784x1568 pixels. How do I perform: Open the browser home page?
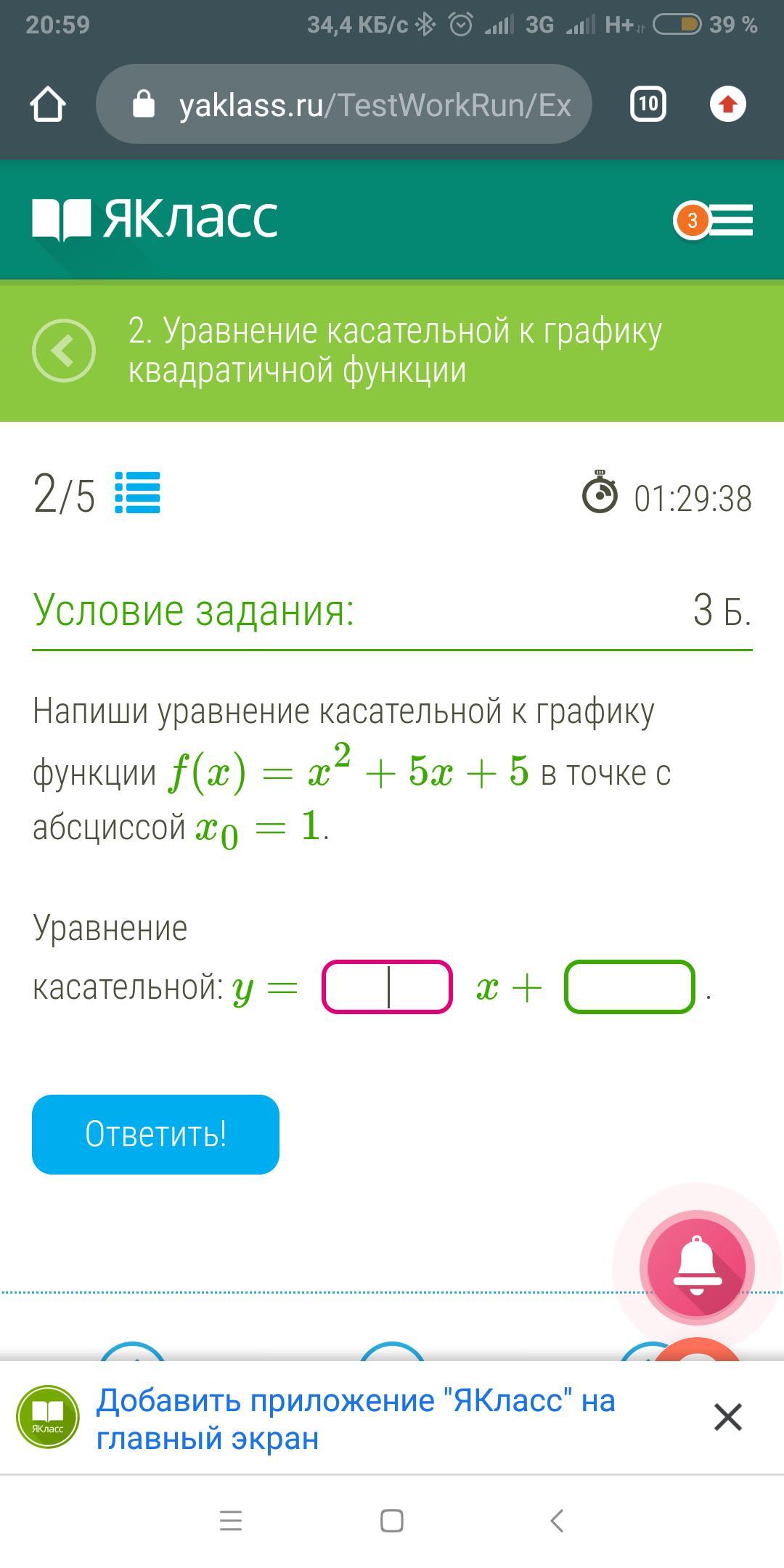pos(48,105)
